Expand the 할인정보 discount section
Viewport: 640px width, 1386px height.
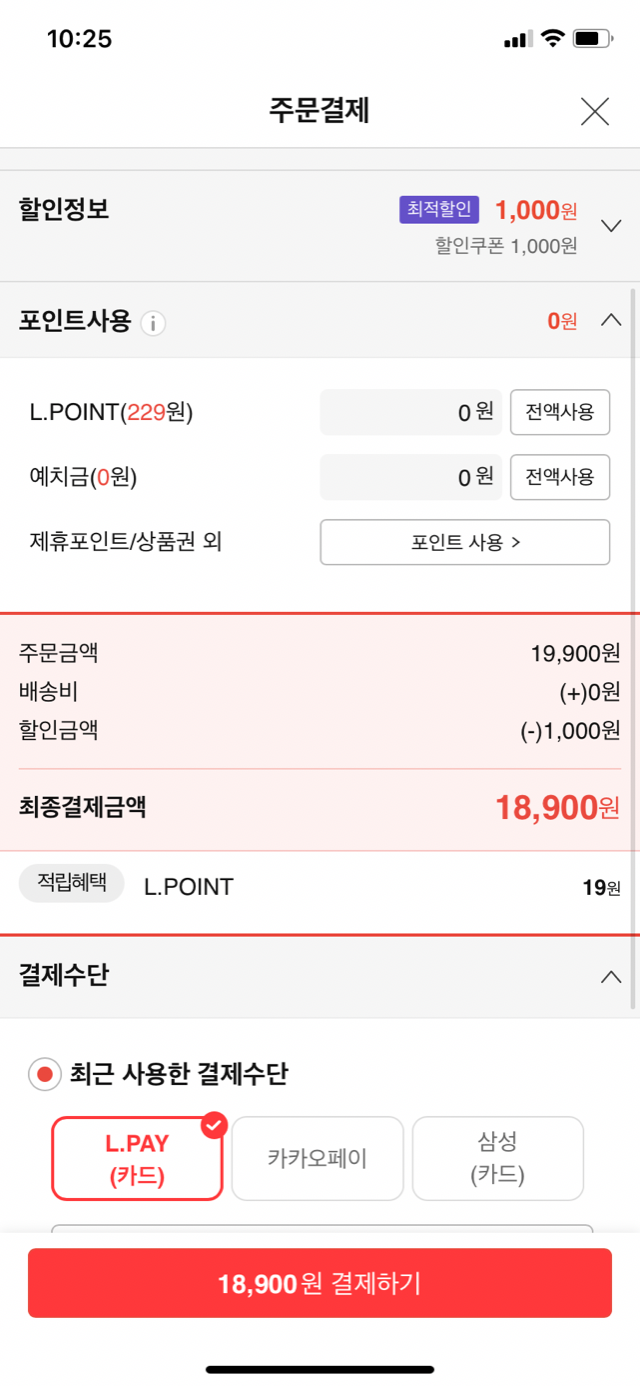tap(612, 225)
